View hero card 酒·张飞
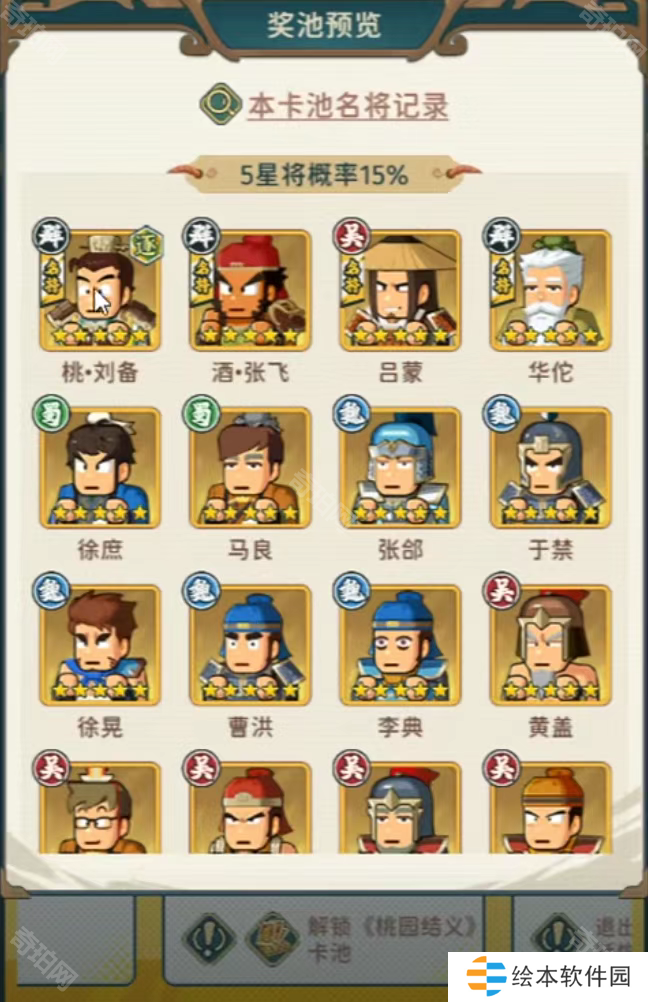Screen dimensions: 648x1002 250,291
